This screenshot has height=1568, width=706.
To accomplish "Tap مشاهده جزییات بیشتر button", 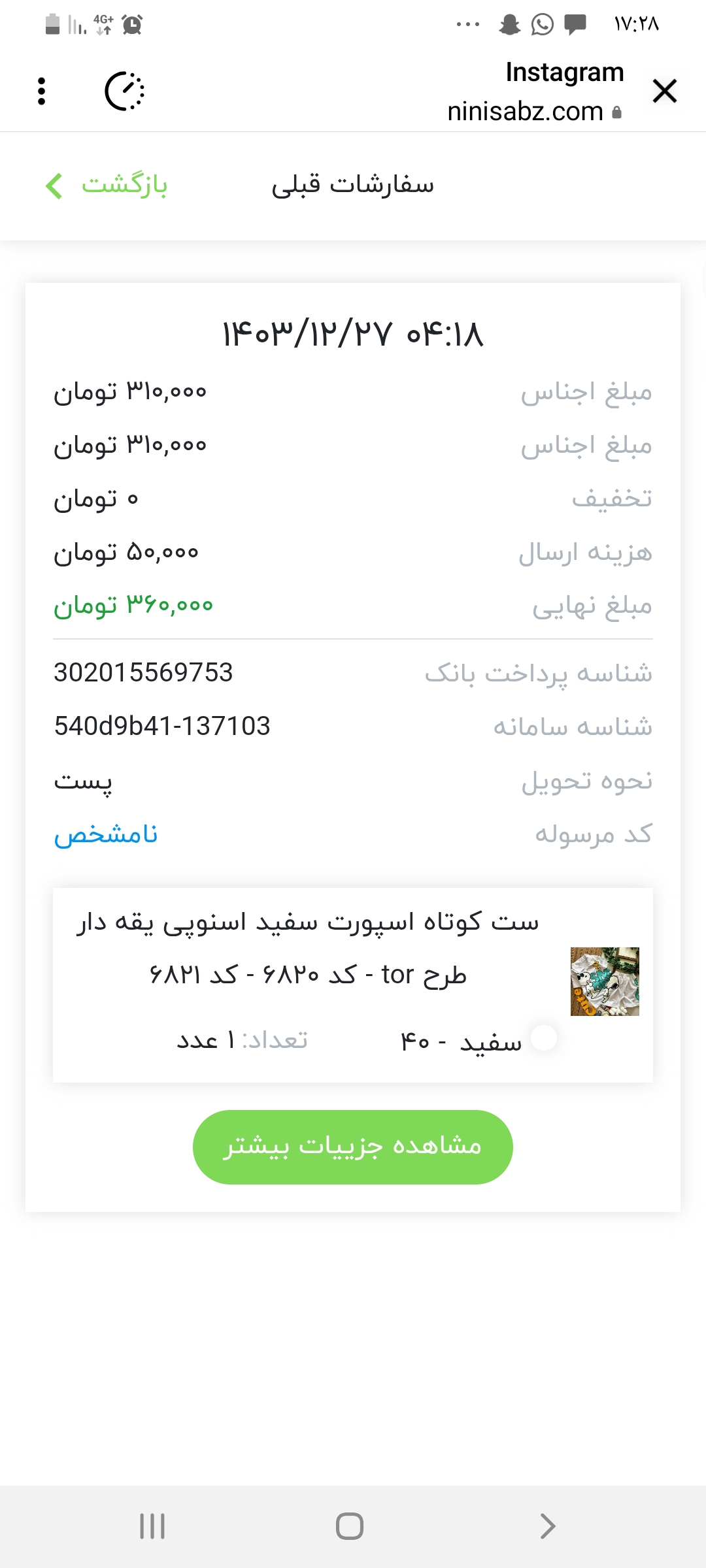I will [x=353, y=1147].
